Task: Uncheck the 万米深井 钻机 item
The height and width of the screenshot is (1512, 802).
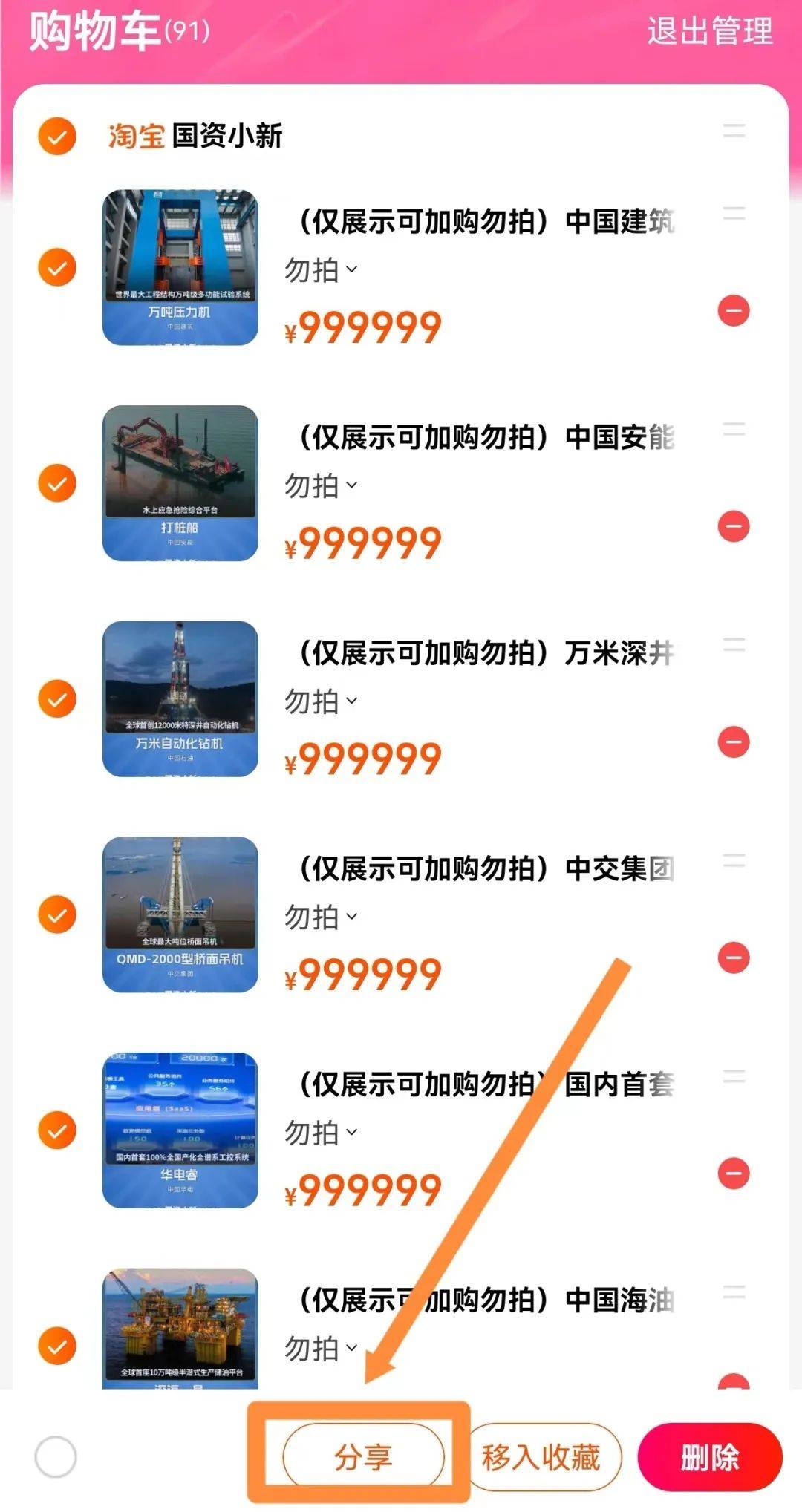Action: pos(57,698)
